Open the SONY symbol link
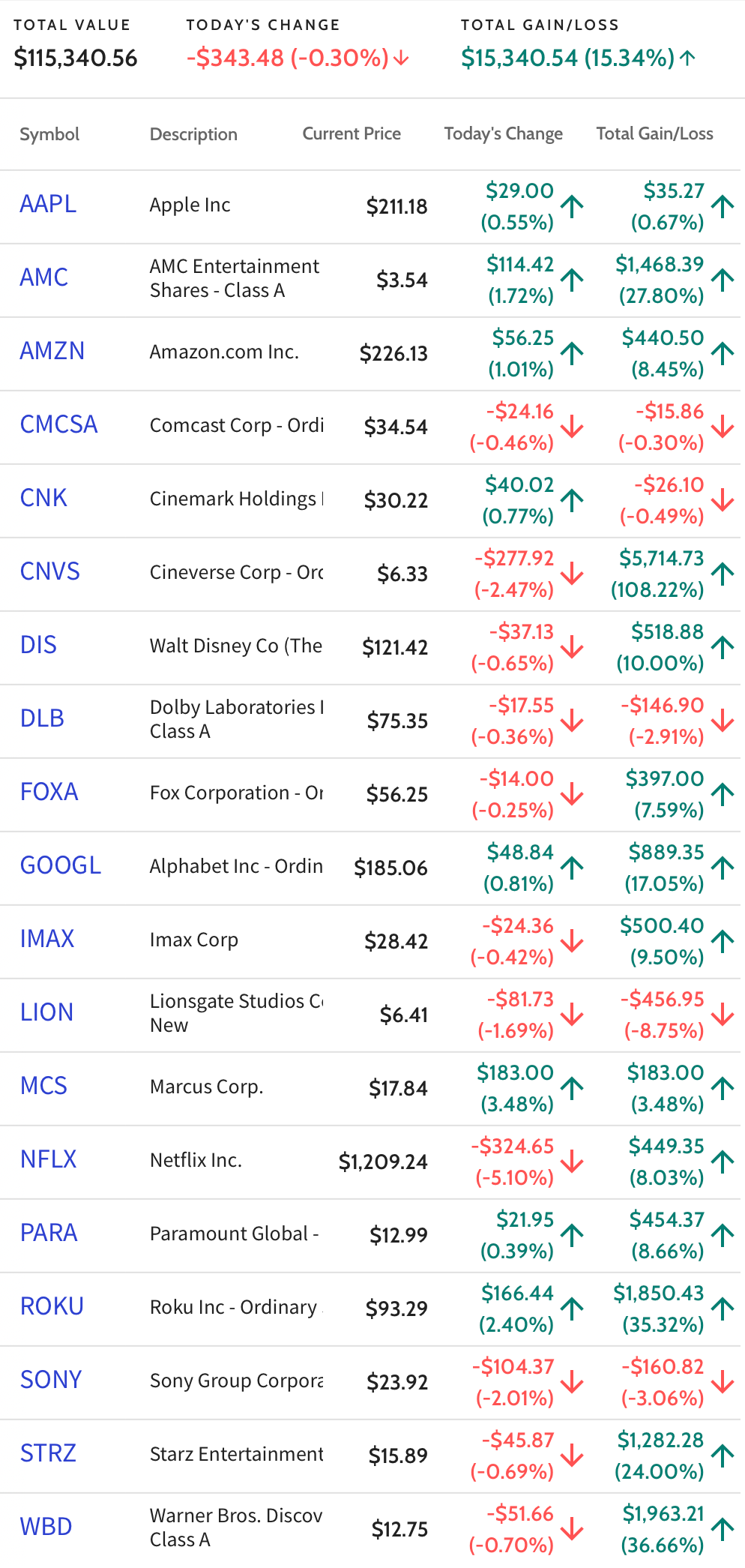The width and height of the screenshot is (745, 1568). 50,1380
